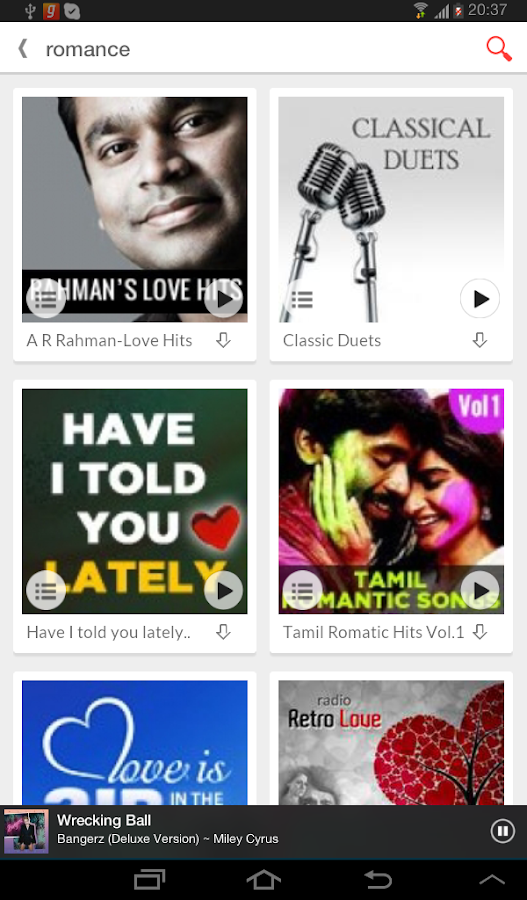This screenshot has width=527, height=900.
Task: Tap the red search magnifier icon
Action: (x=499, y=49)
